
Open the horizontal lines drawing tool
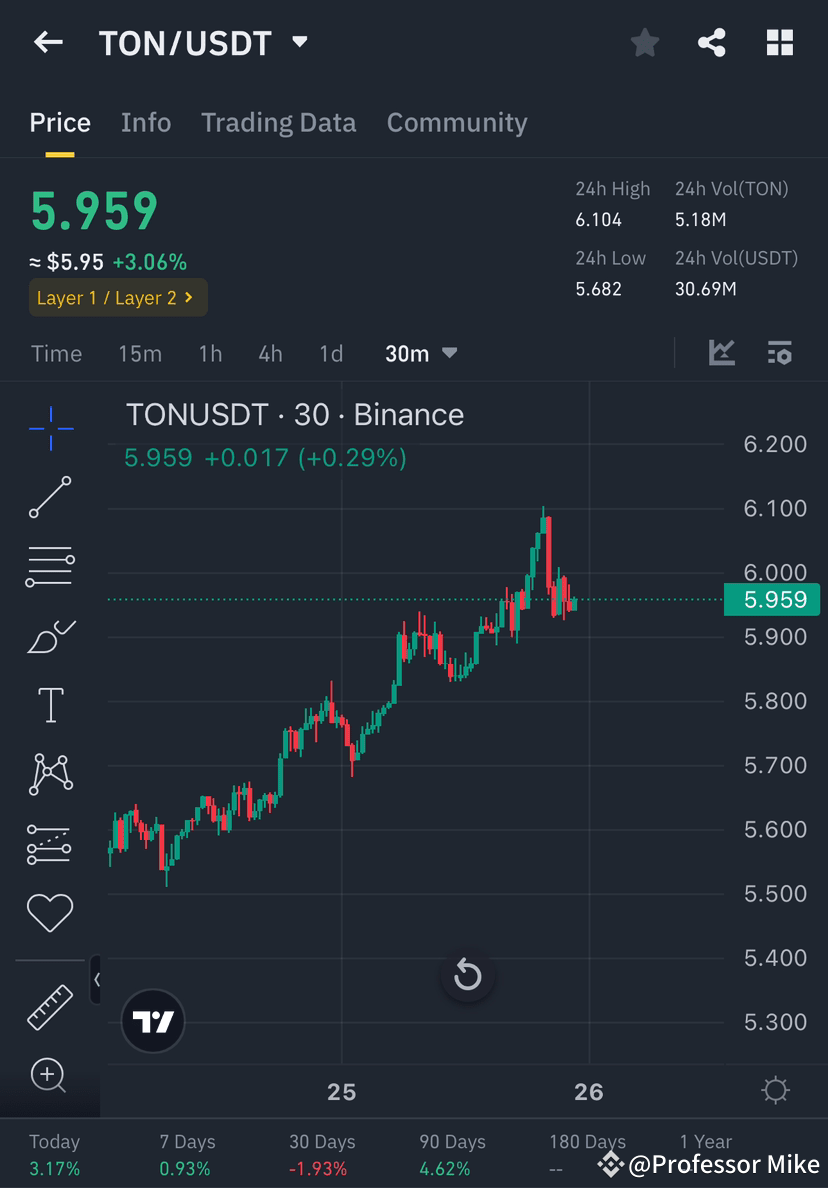coord(50,566)
